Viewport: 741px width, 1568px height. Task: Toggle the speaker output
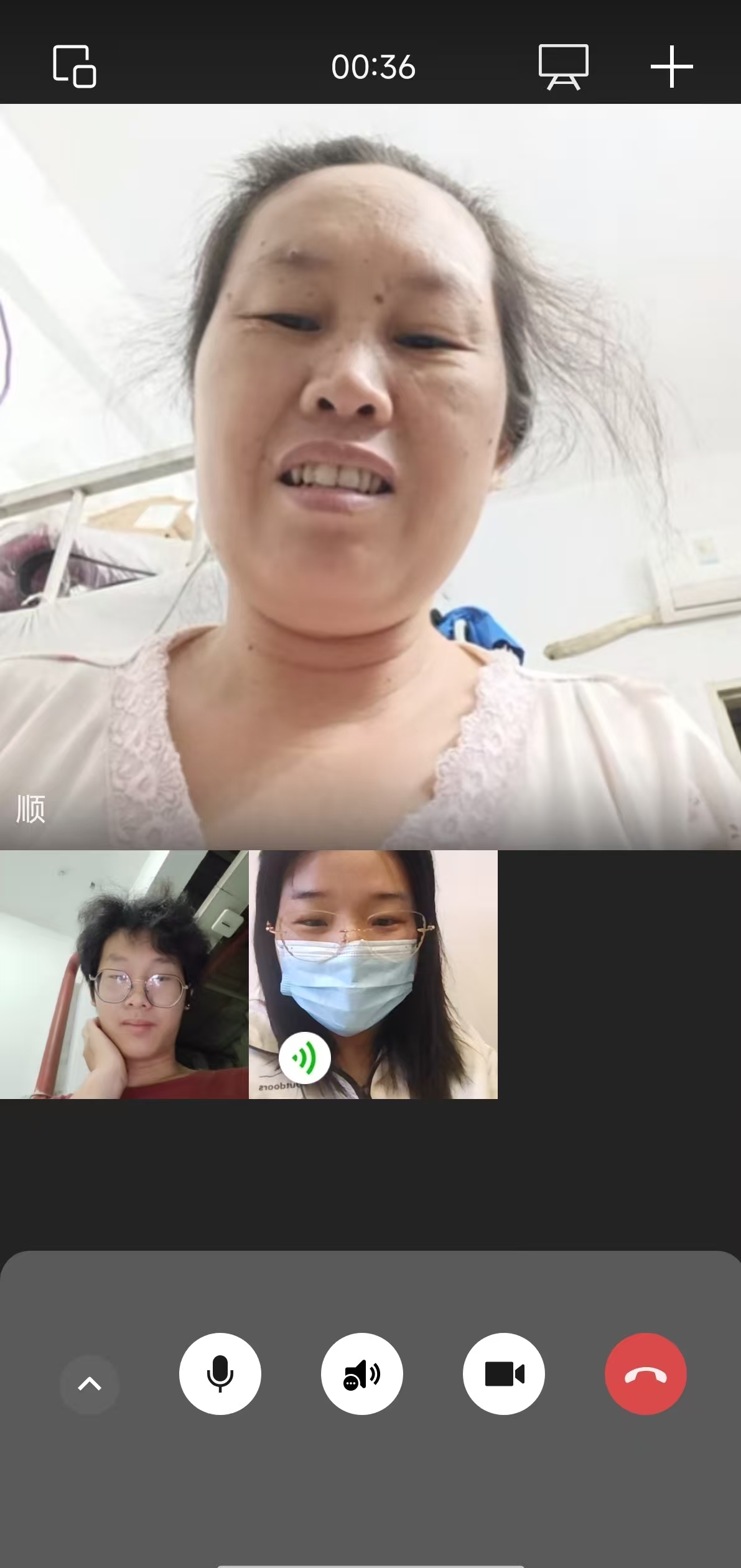pyautogui.click(x=361, y=1374)
